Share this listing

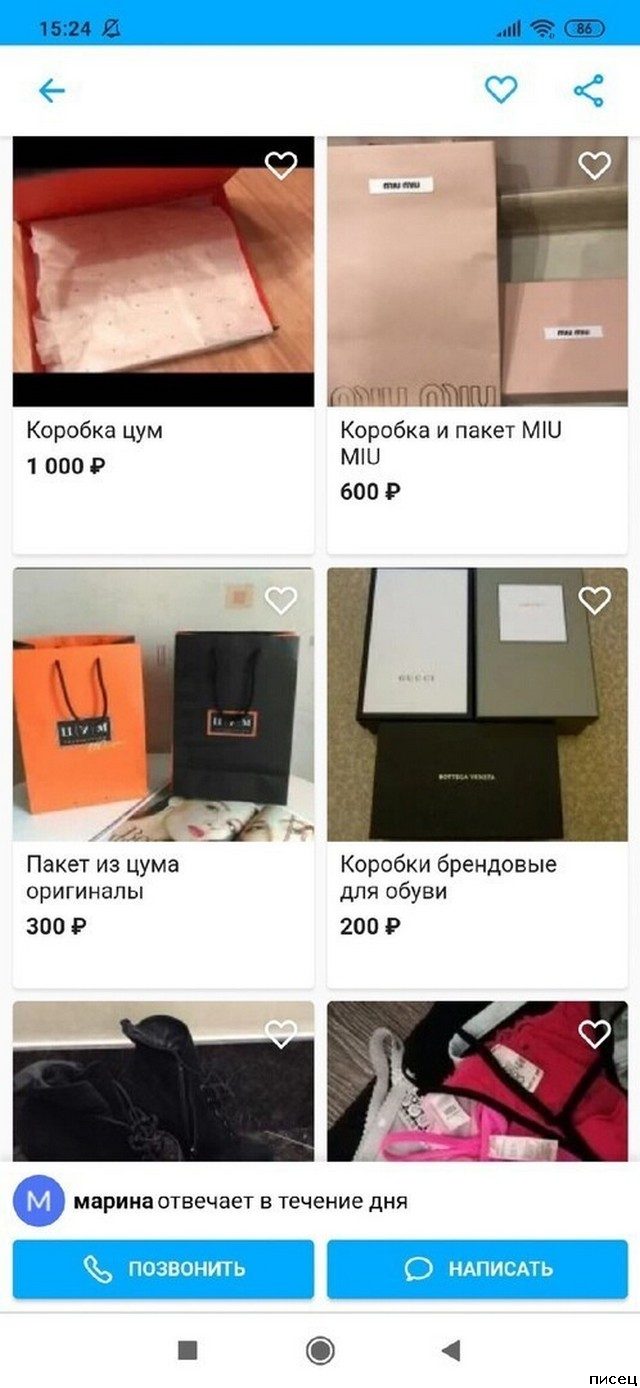(x=589, y=91)
